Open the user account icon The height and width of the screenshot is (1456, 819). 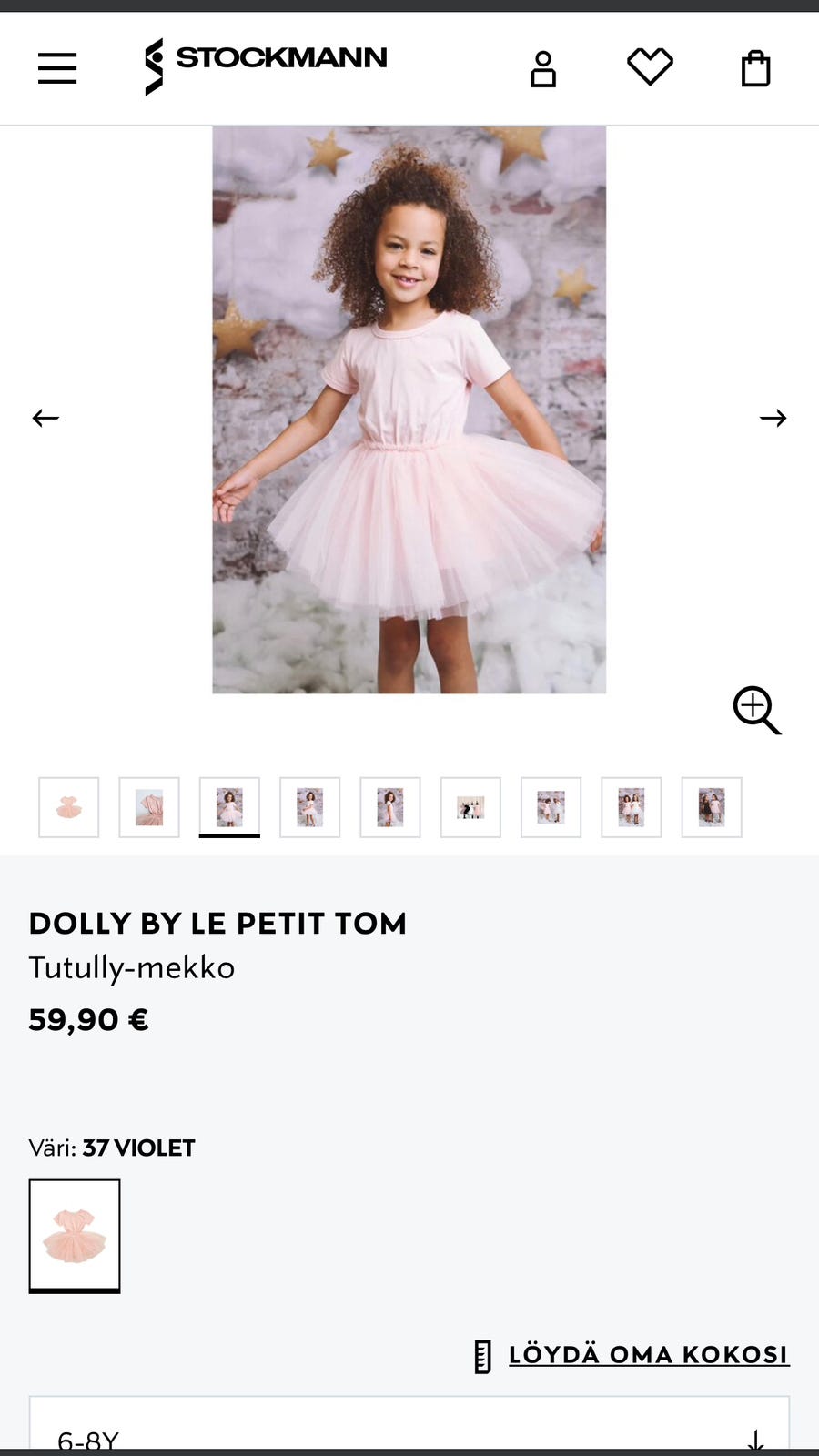click(x=543, y=69)
